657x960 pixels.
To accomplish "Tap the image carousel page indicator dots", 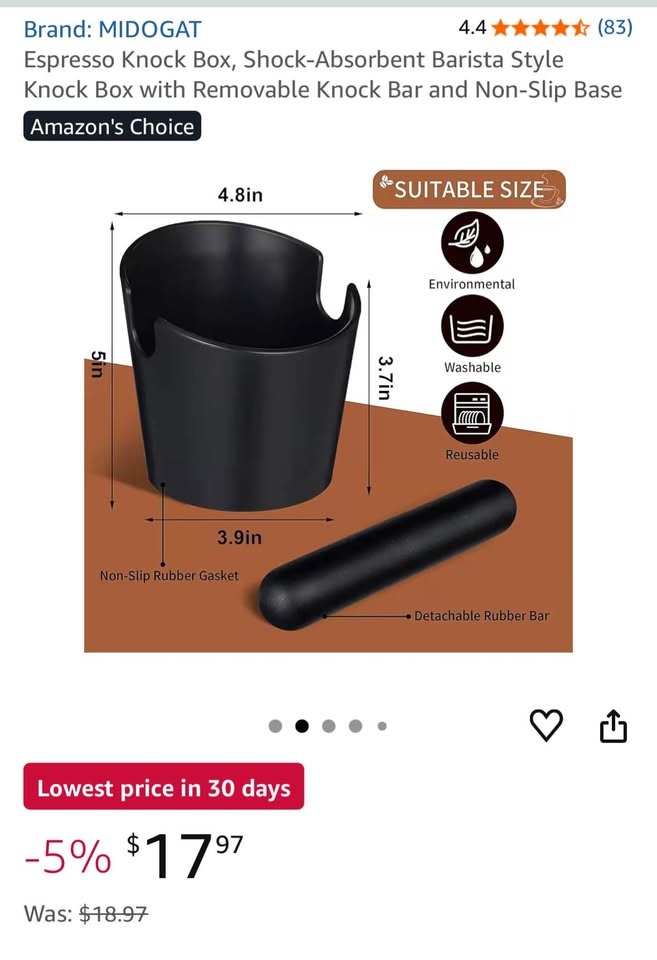I will 328,726.
